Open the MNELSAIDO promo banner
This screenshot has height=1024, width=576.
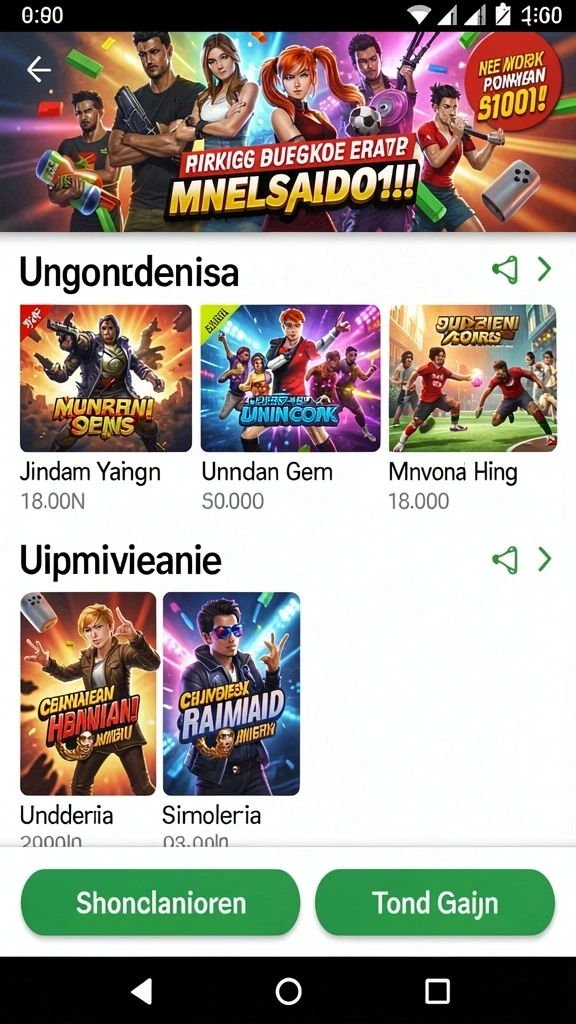pyautogui.click(x=288, y=132)
